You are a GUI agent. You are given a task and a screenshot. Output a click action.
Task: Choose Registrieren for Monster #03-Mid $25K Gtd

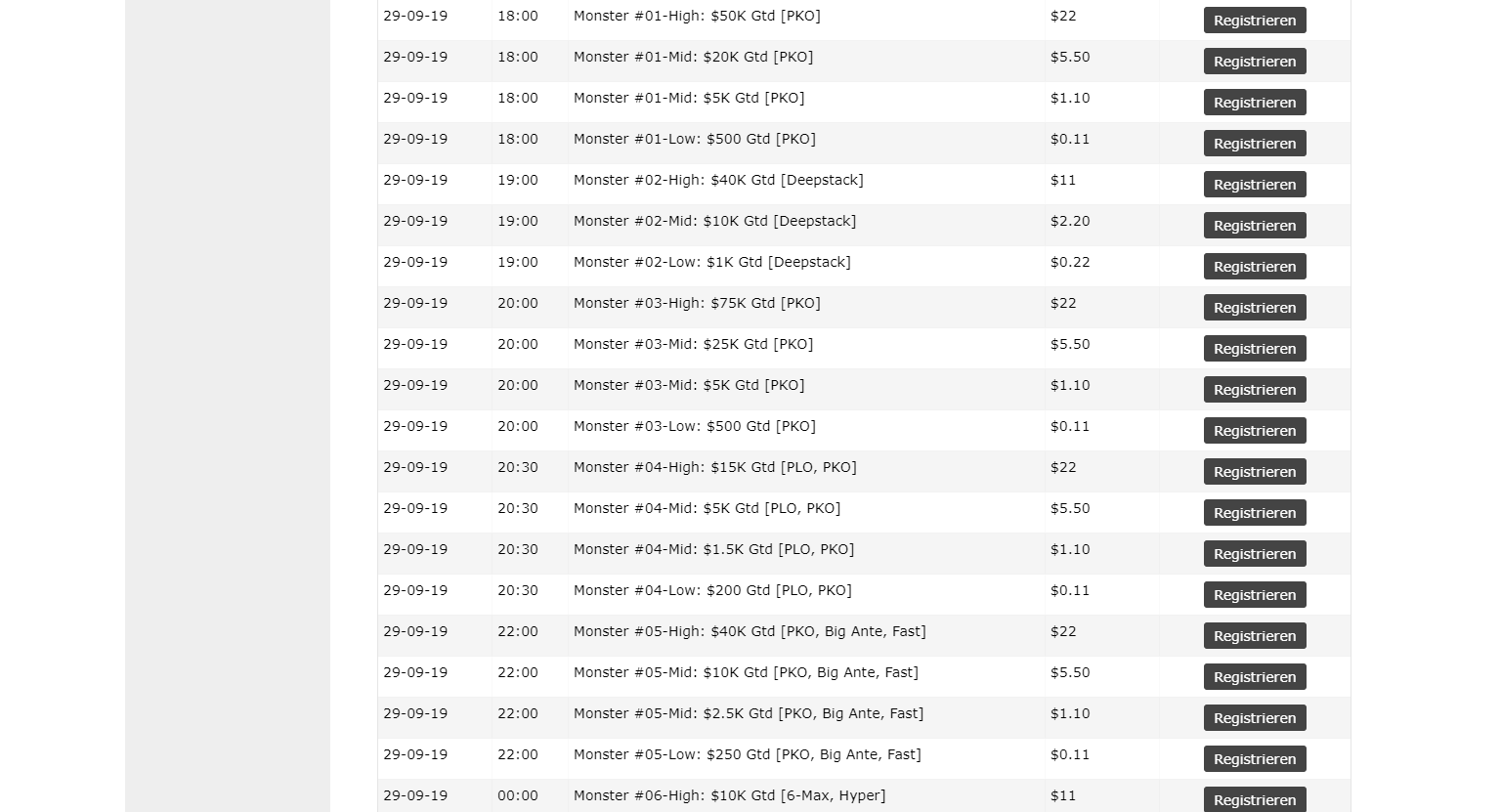point(1255,349)
